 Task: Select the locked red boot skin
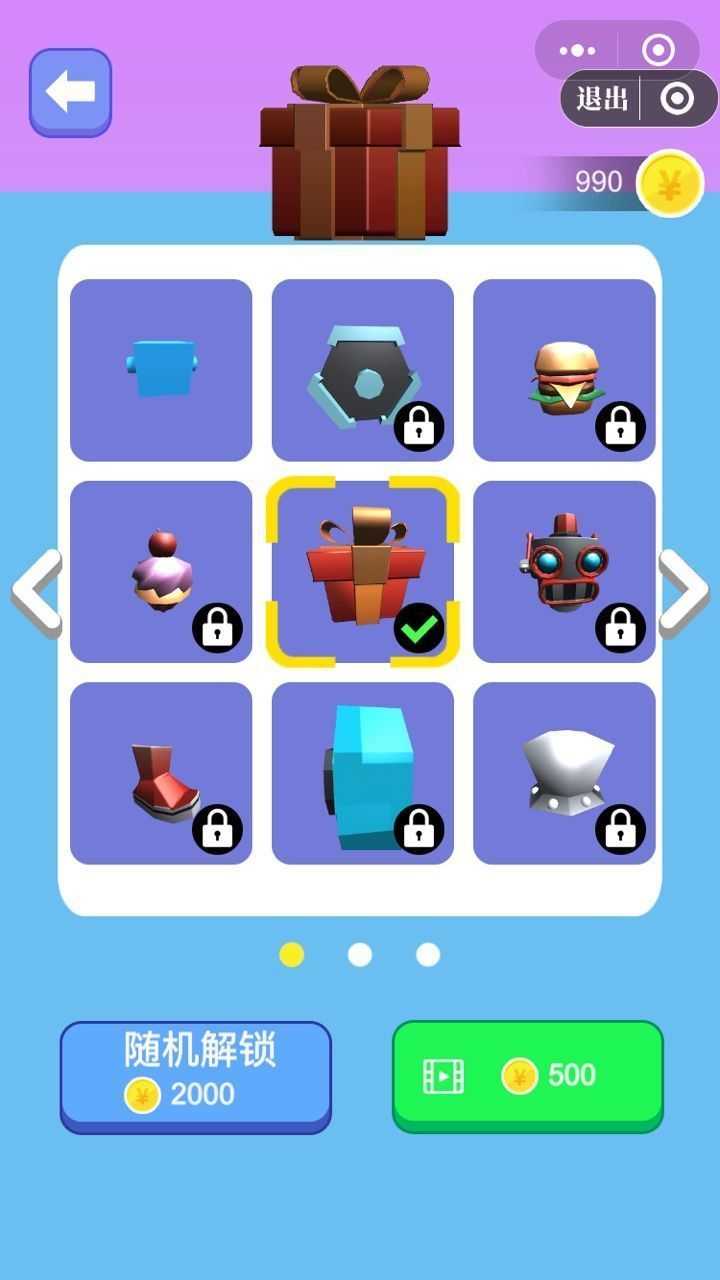pyautogui.click(x=161, y=773)
